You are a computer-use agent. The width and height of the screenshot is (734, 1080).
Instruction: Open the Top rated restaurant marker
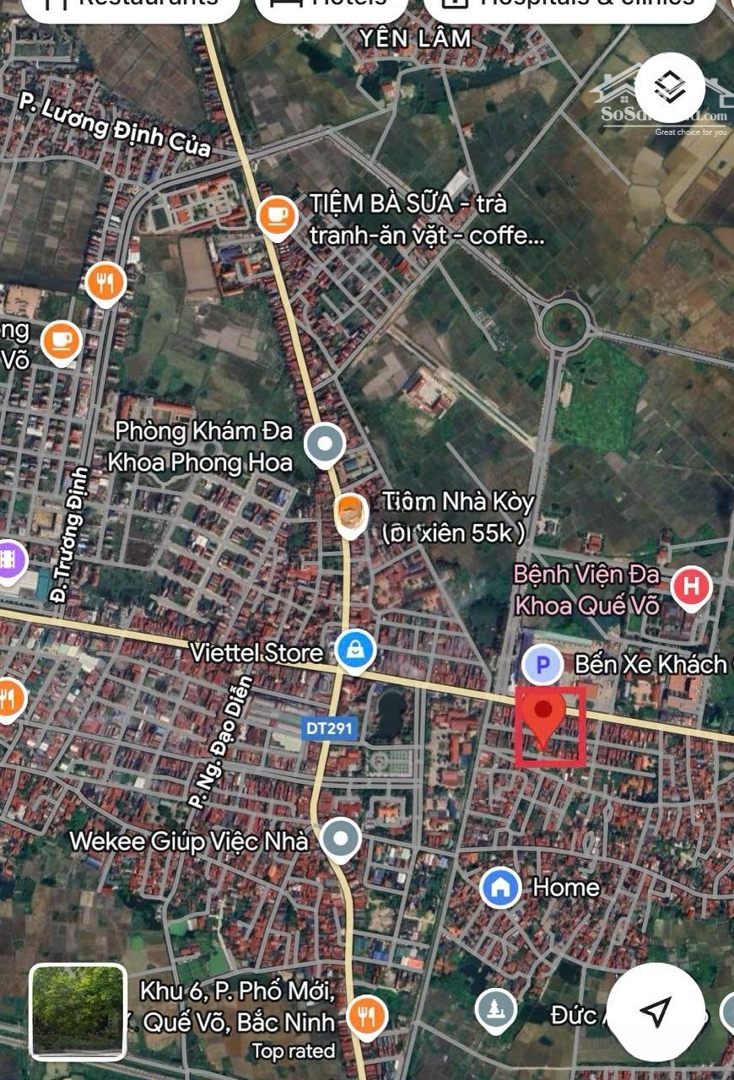[368, 1017]
